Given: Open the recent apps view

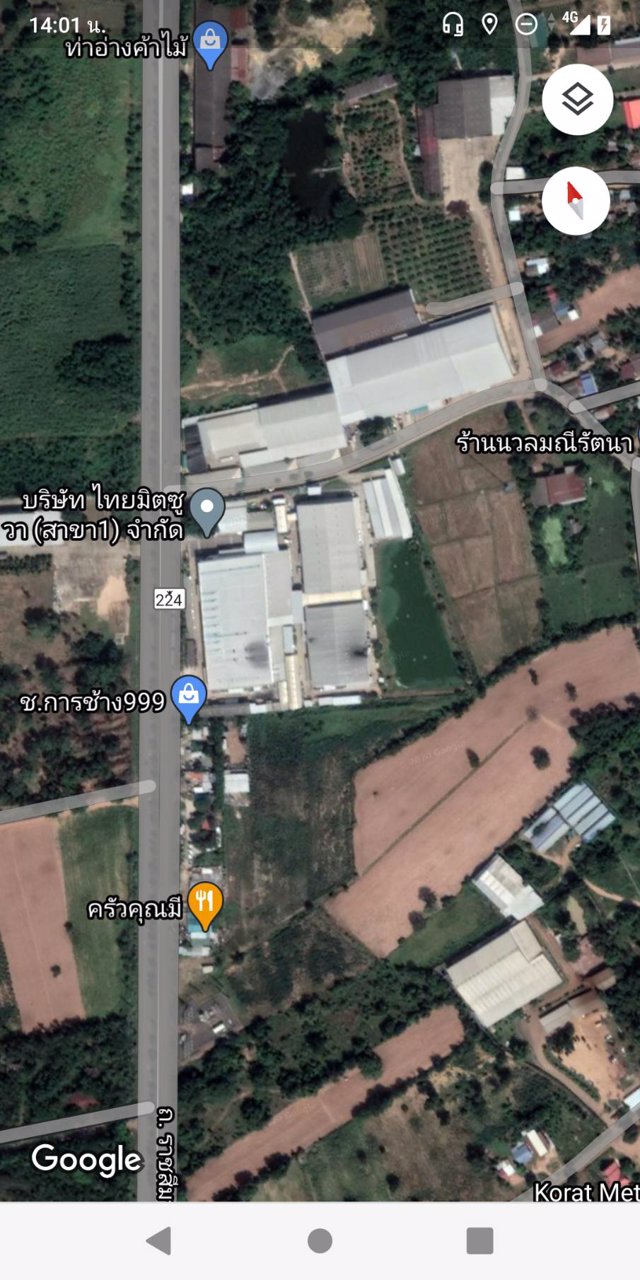Looking at the screenshot, I should [x=480, y=1241].
